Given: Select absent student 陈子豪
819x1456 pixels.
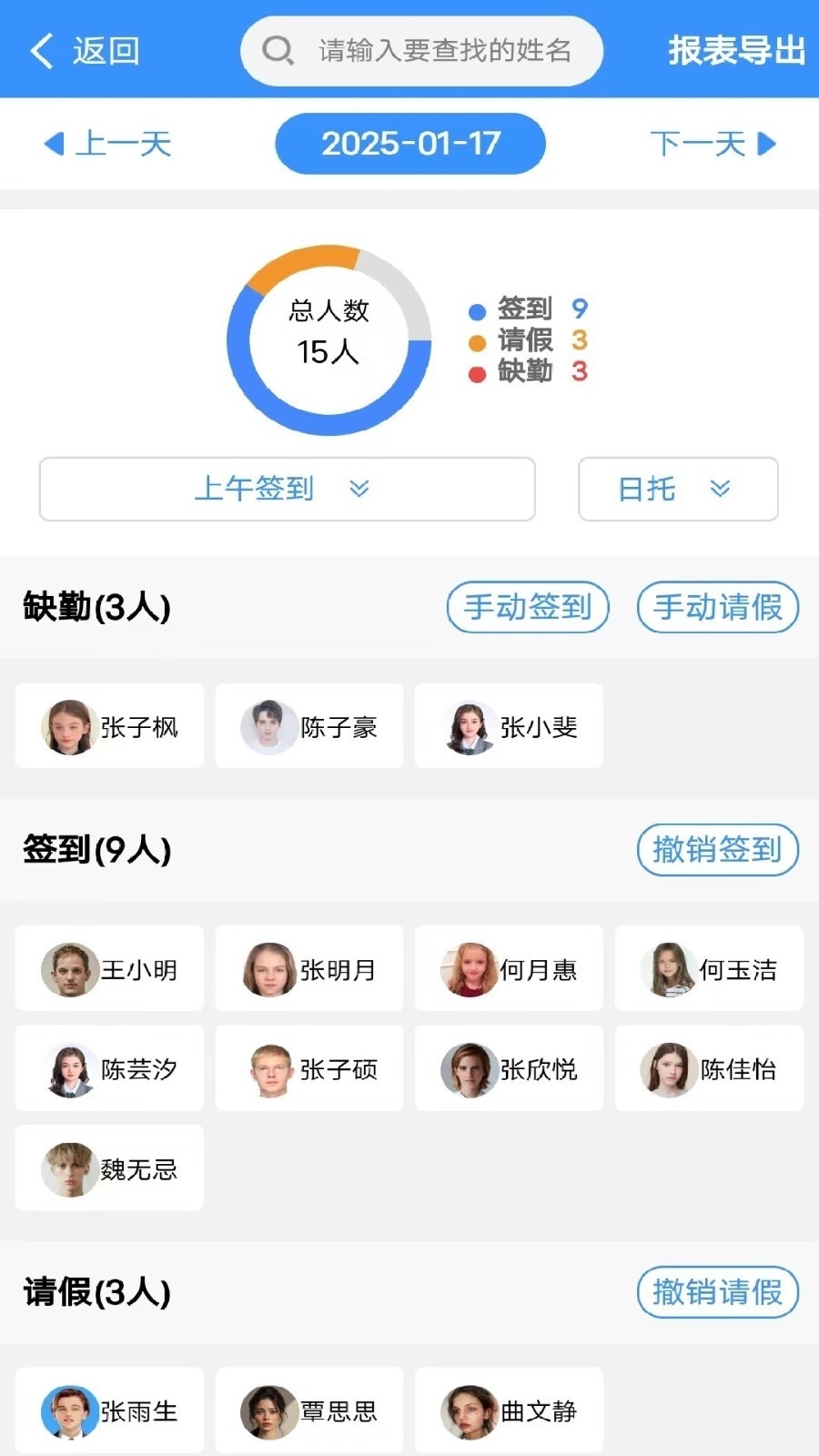Looking at the screenshot, I should click(309, 726).
